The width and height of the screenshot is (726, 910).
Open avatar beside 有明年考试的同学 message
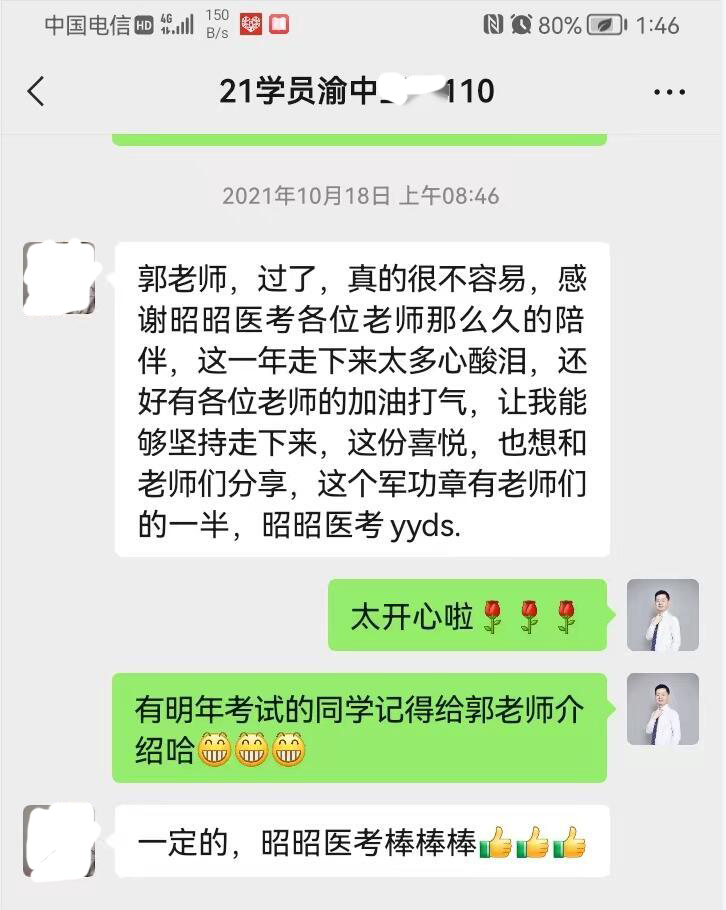(662, 709)
